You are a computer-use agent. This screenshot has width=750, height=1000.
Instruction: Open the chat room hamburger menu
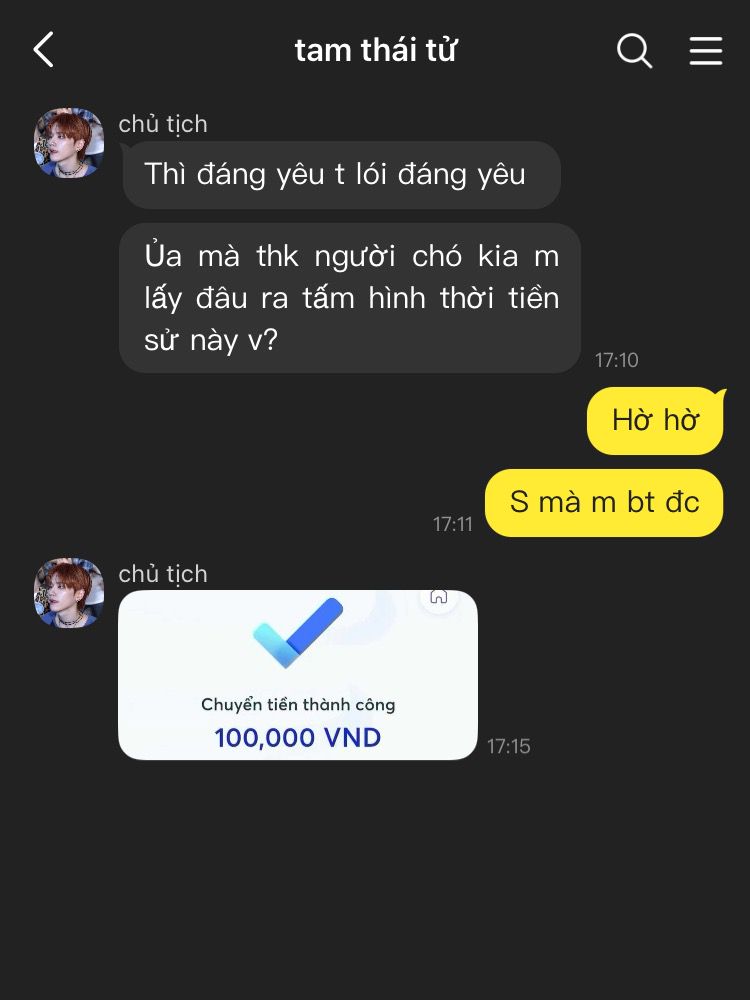coord(706,50)
